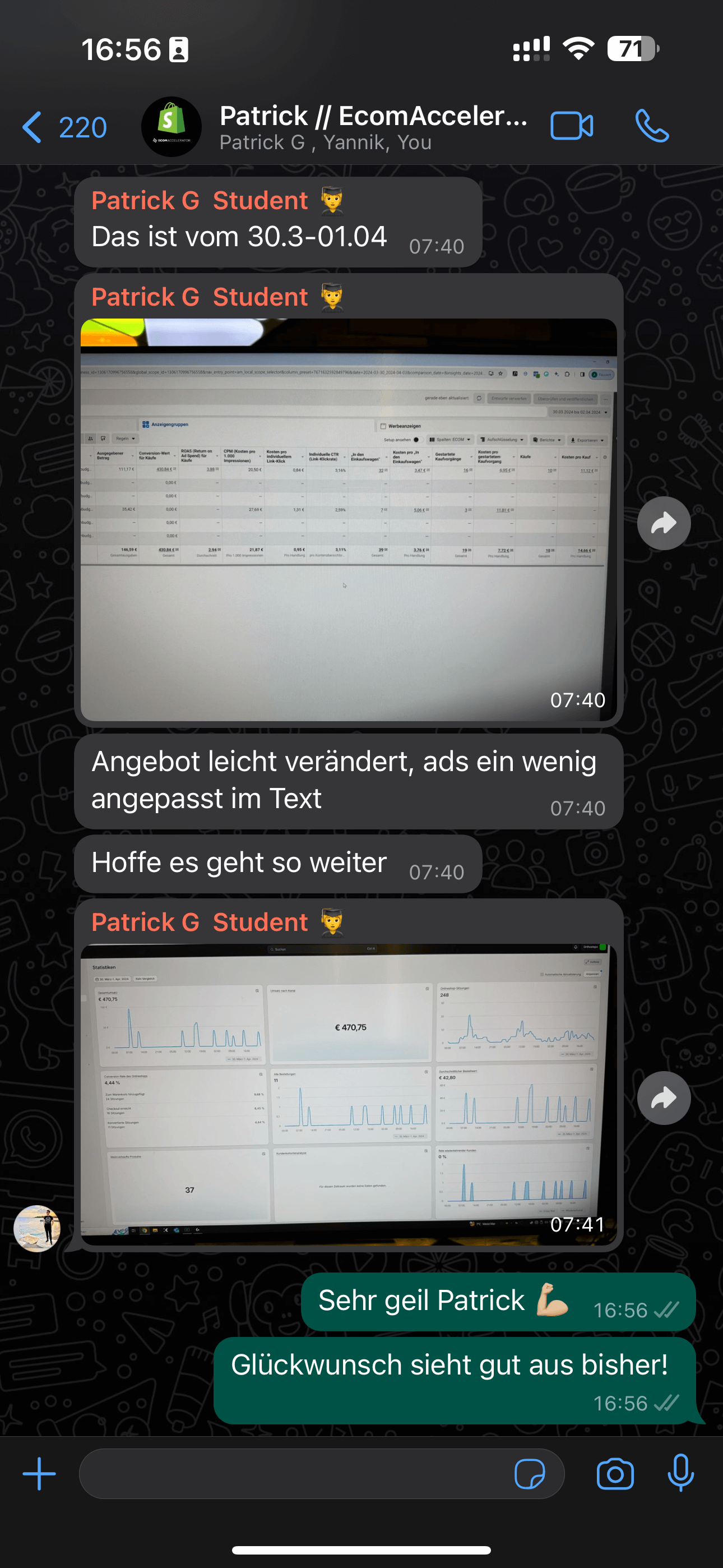The image size is (723, 1568).
Task: Start a video call with the group
Action: click(x=571, y=127)
